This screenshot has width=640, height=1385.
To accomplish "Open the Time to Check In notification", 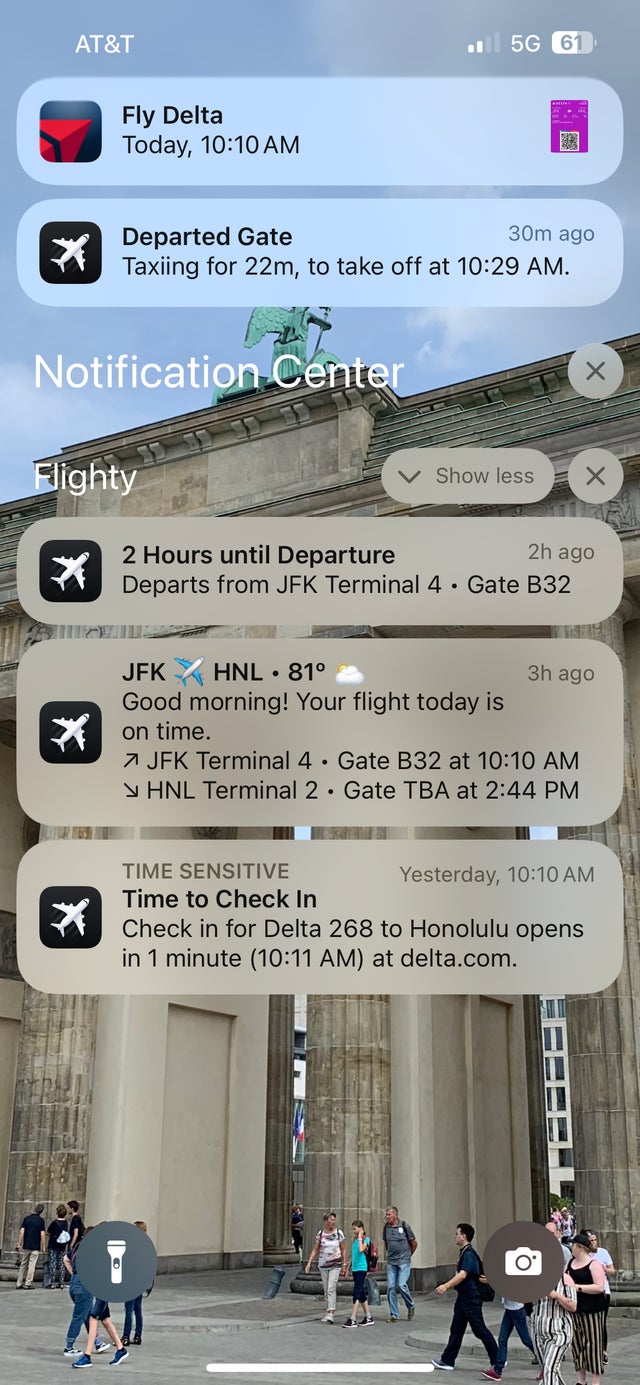I will tap(320, 916).
